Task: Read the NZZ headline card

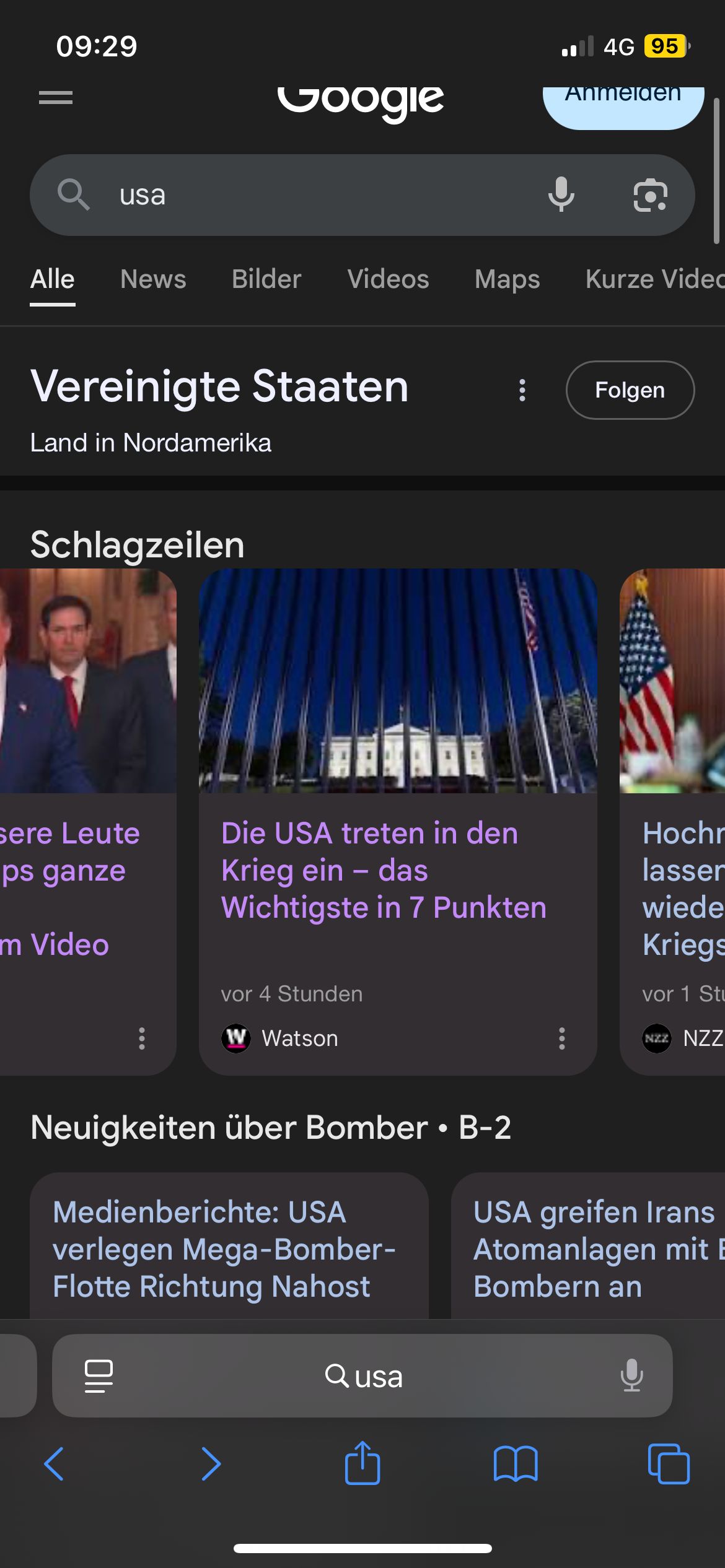Action: coord(682,889)
